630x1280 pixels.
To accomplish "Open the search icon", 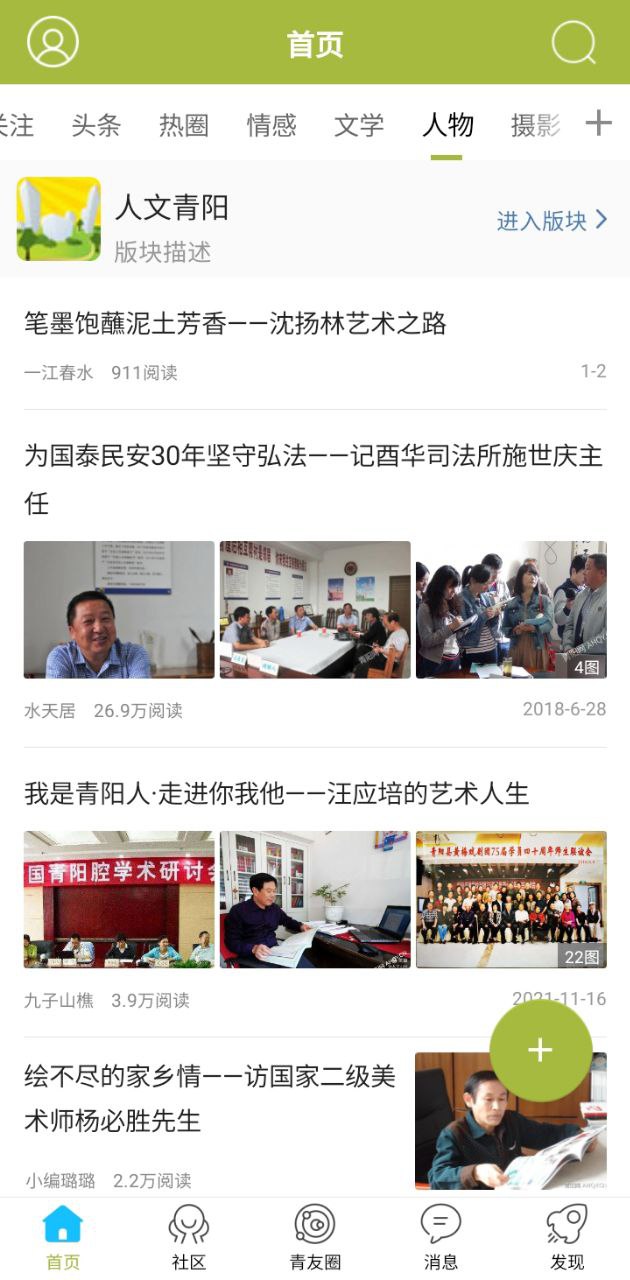I will coord(573,42).
